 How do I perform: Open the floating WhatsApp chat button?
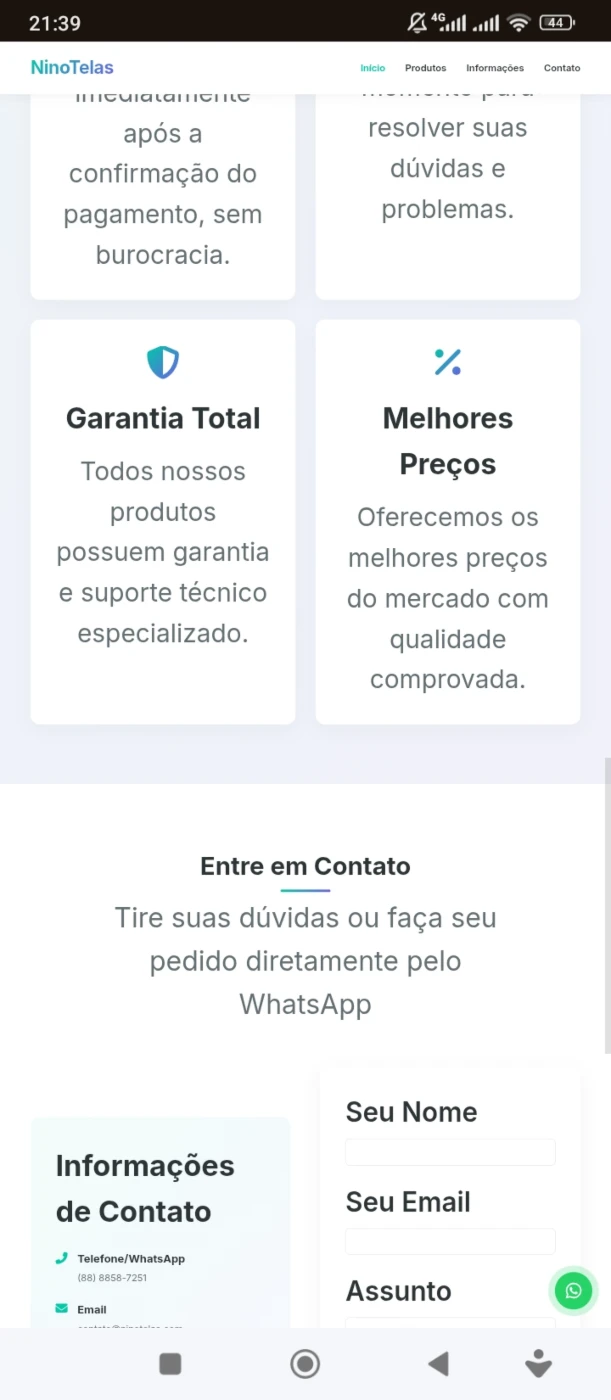pos(574,1291)
